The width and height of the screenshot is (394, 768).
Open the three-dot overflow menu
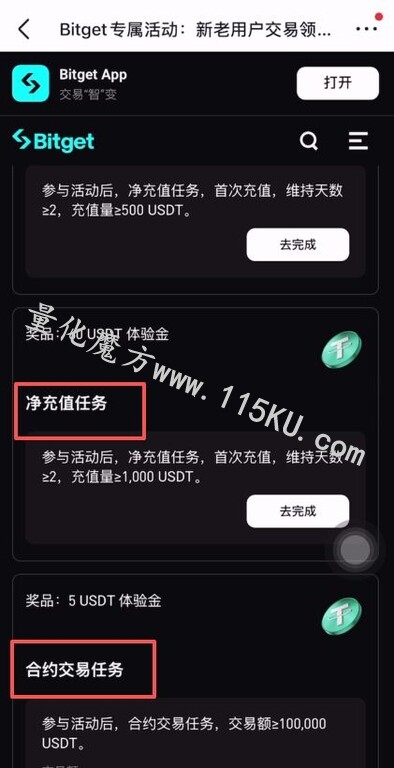coord(367,29)
